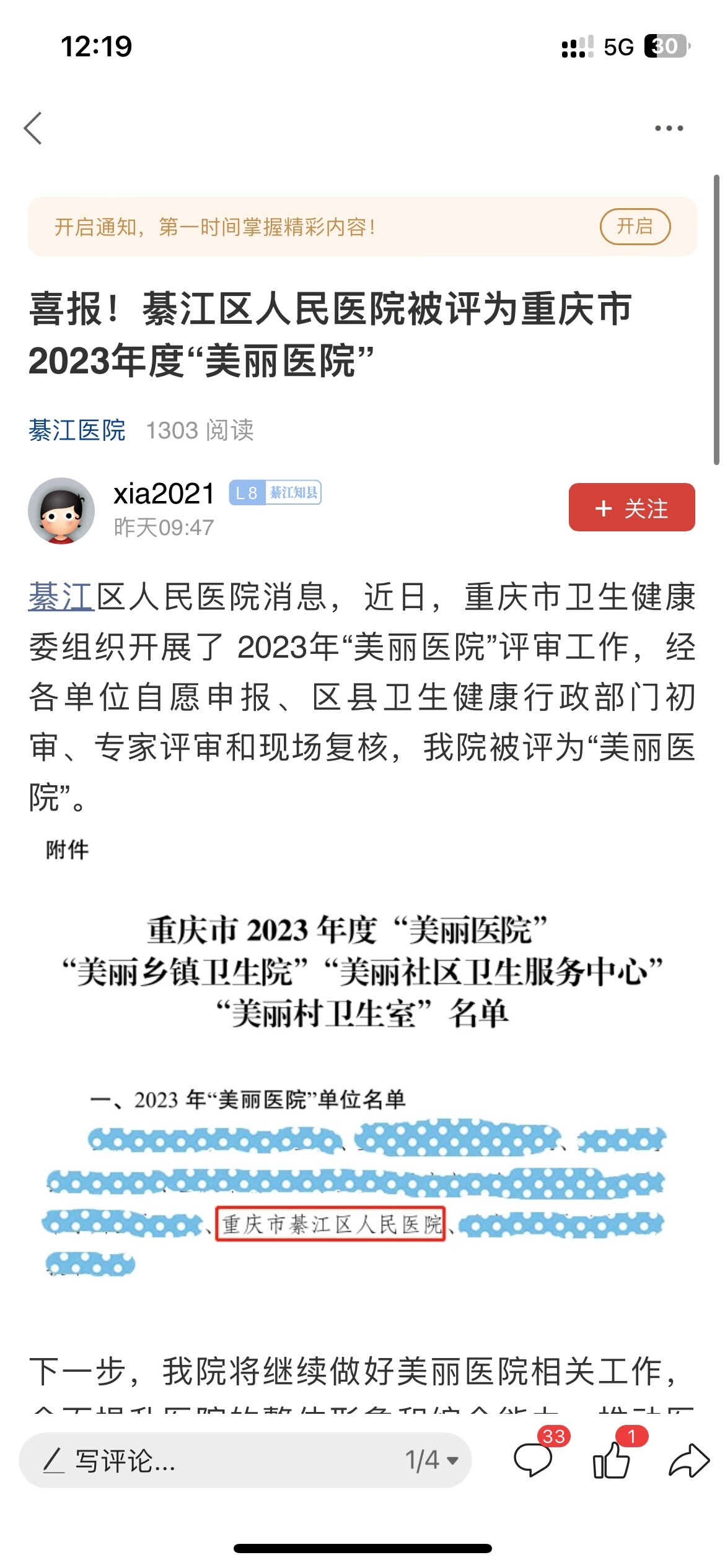Tap 开启 to enable notifications
Screen dimensions: 725x1568
pyautogui.click(x=635, y=227)
